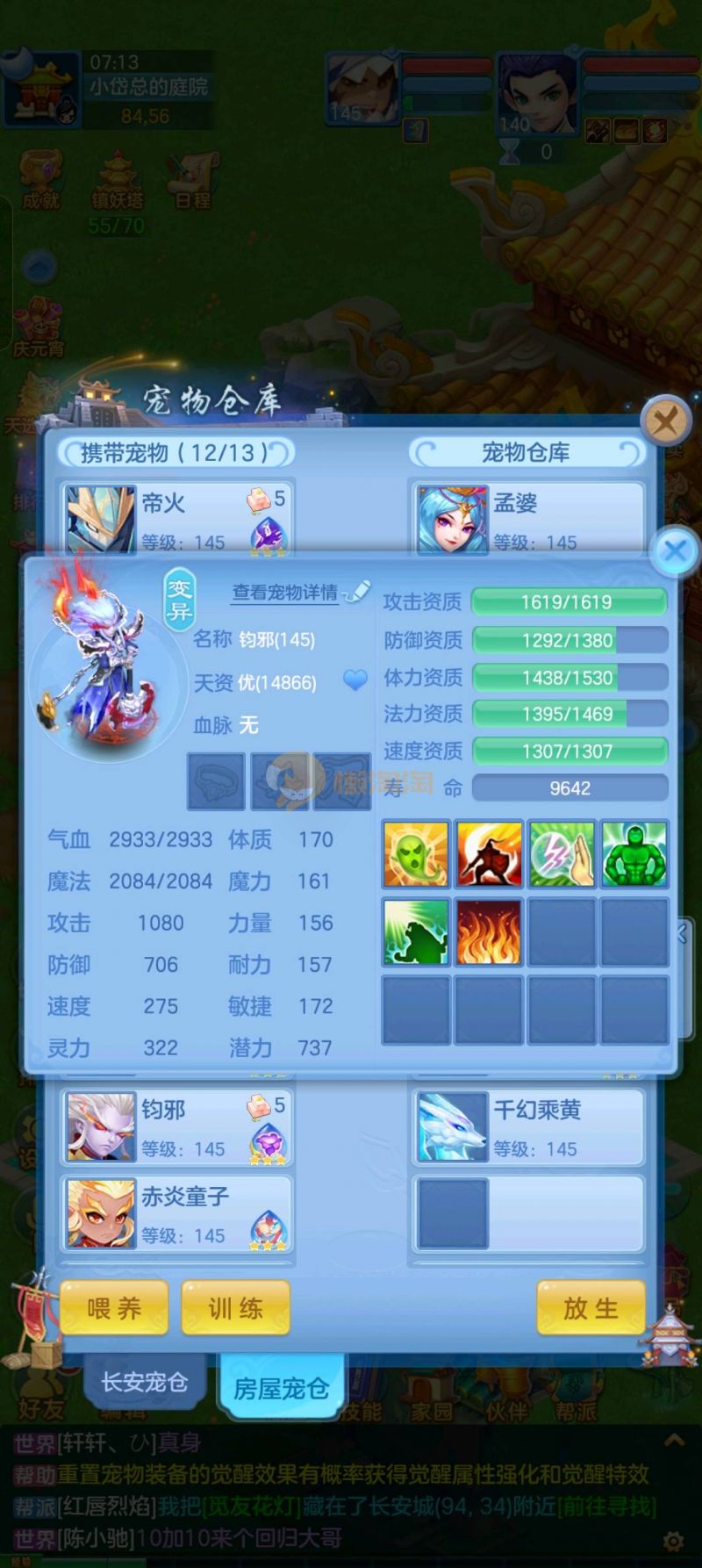This screenshot has height=1568, width=702.
Task: Select the 钩邪 carried pet row
Action: (175, 1127)
